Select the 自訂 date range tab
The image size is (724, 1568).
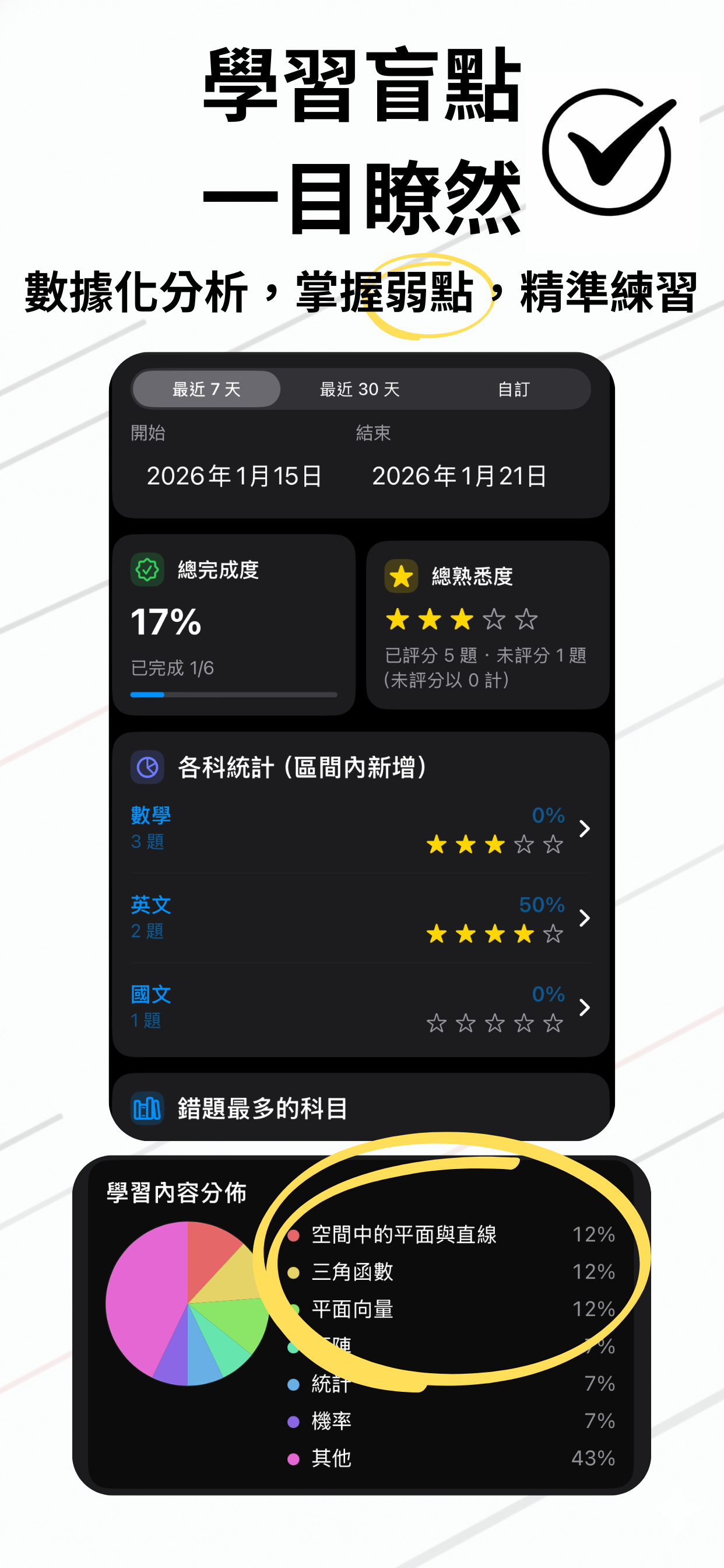tap(514, 390)
